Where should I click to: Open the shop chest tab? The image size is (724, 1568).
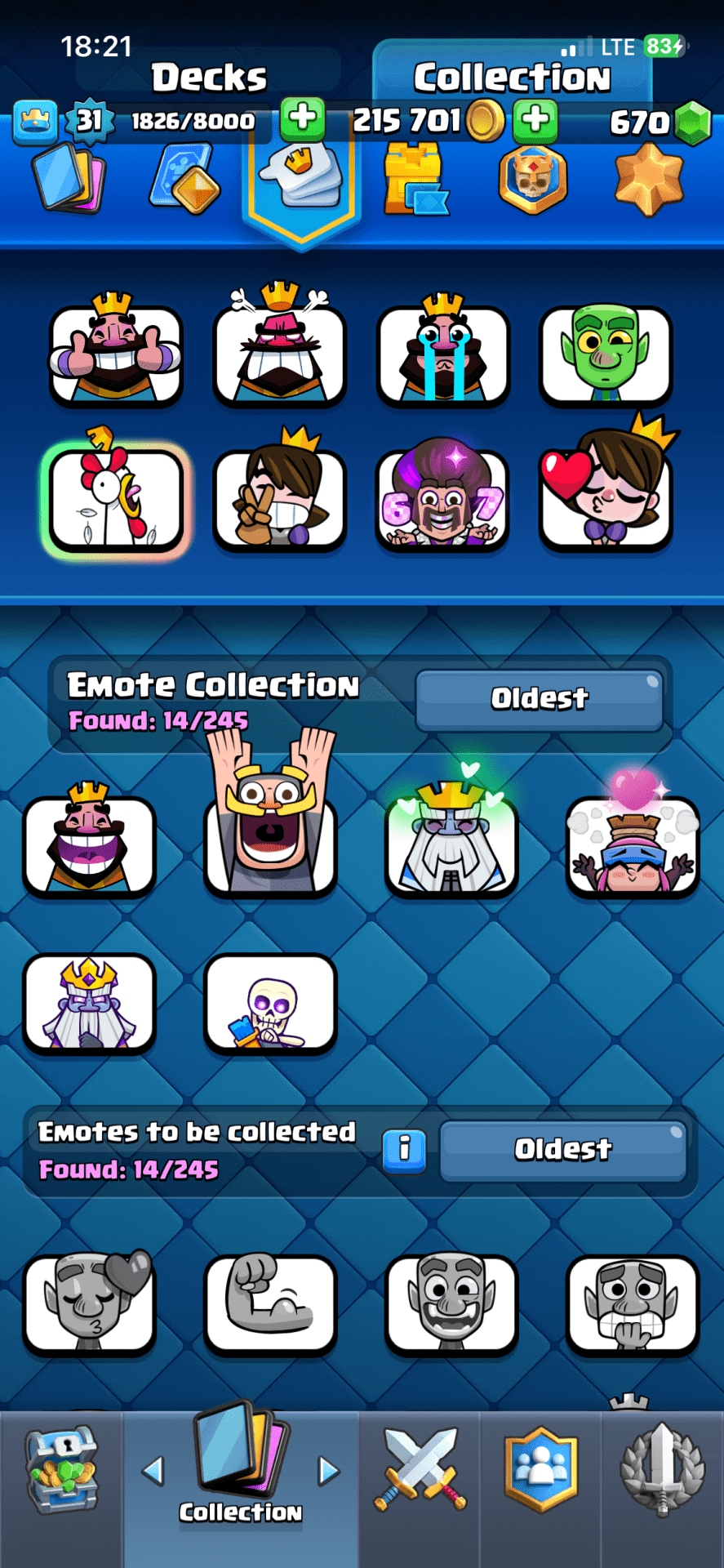tap(61, 1470)
